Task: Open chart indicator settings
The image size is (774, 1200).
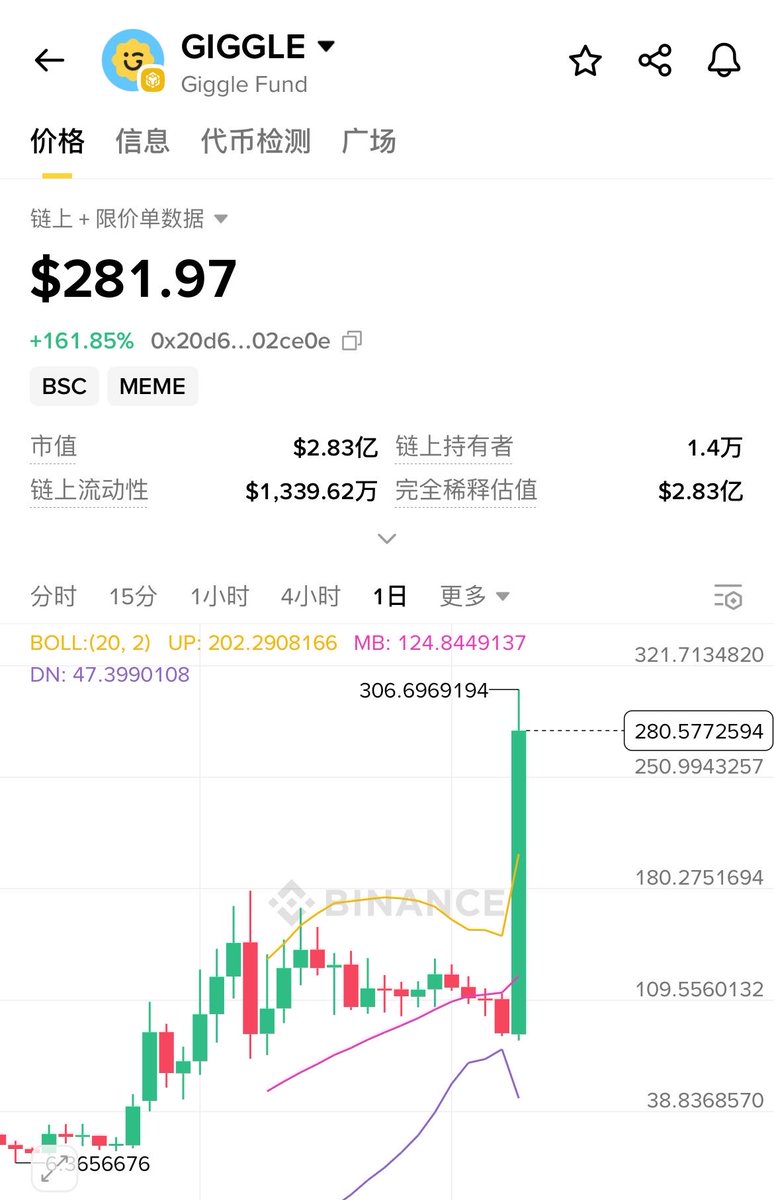Action: click(728, 597)
